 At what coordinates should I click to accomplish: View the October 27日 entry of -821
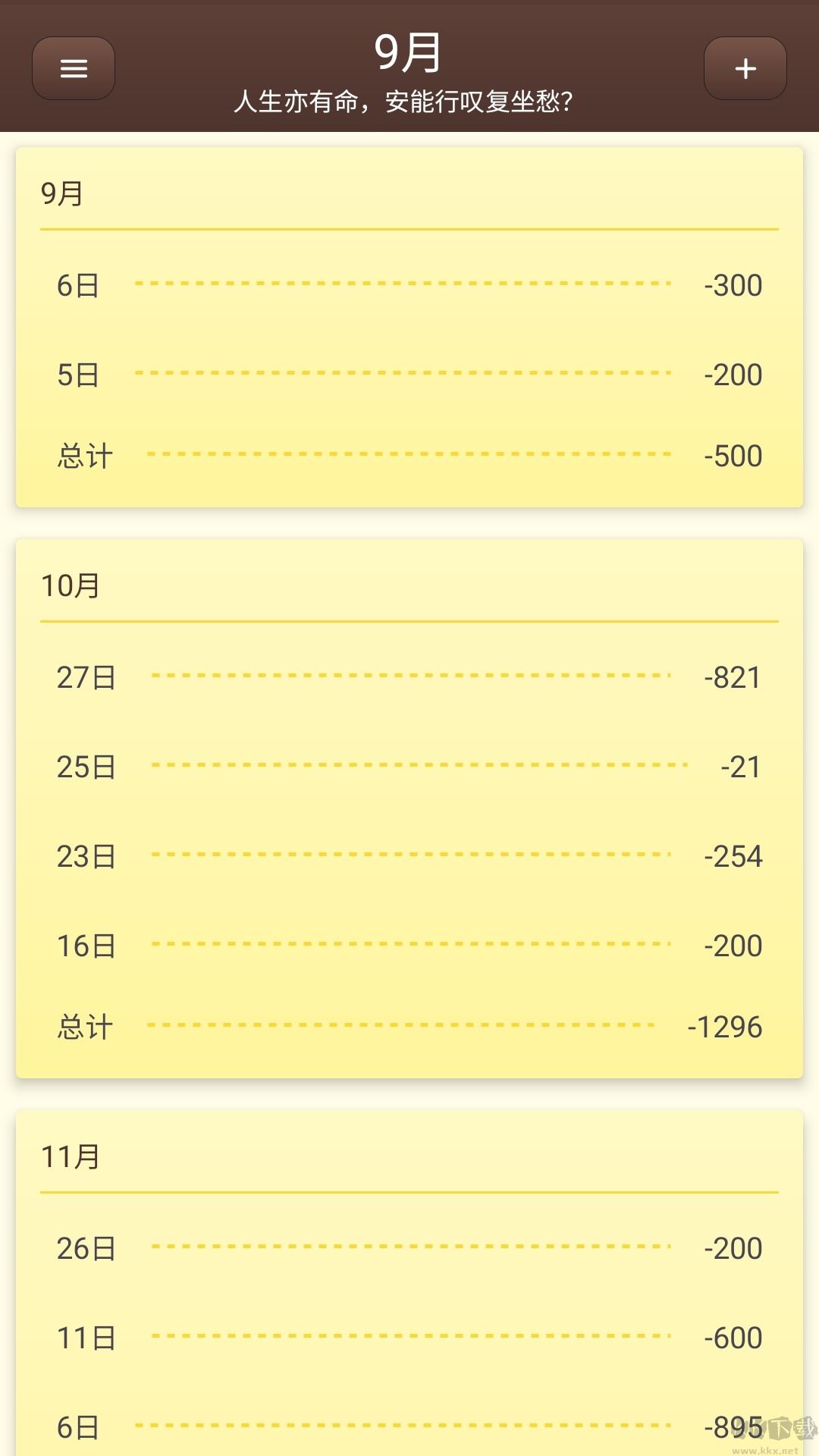point(409,677)
